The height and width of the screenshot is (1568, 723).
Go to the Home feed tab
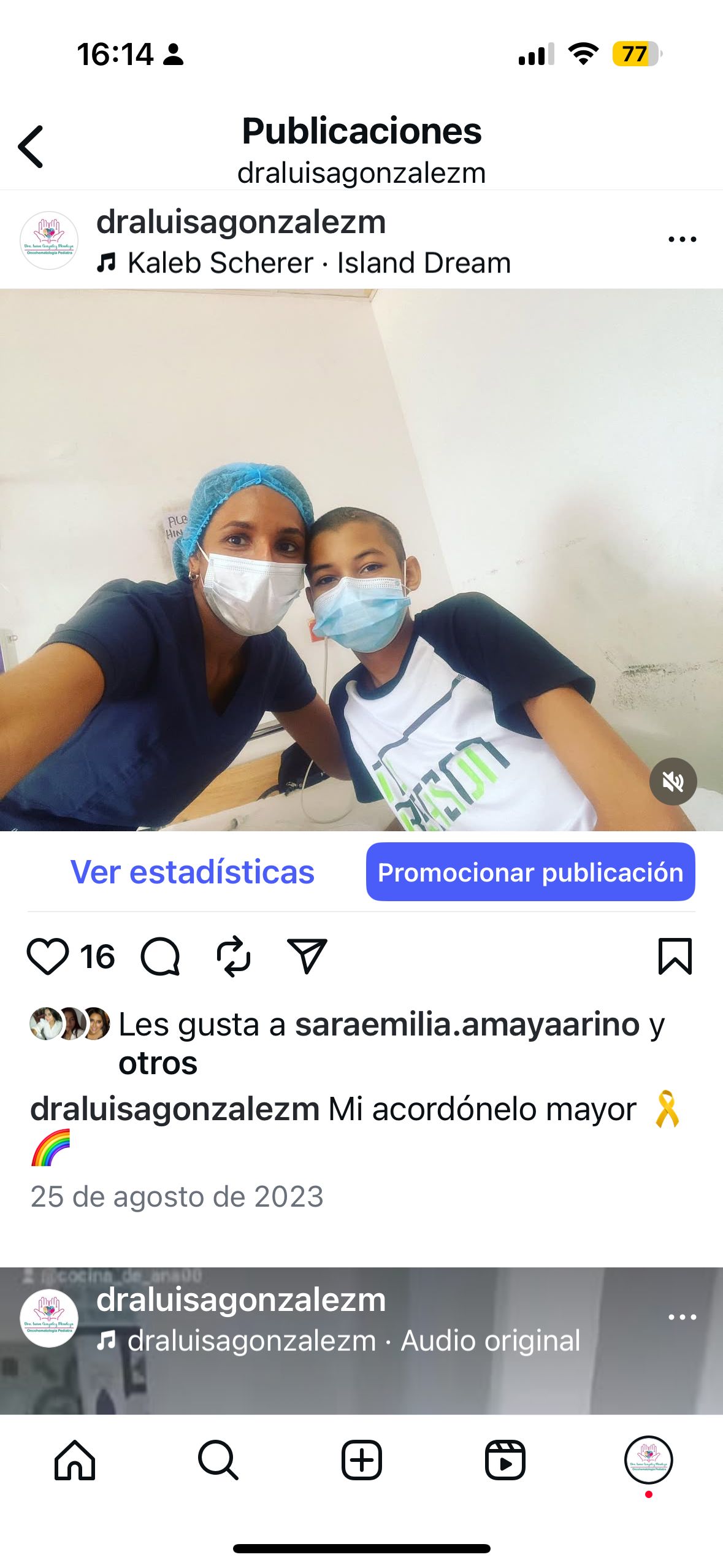point(75,1460)
